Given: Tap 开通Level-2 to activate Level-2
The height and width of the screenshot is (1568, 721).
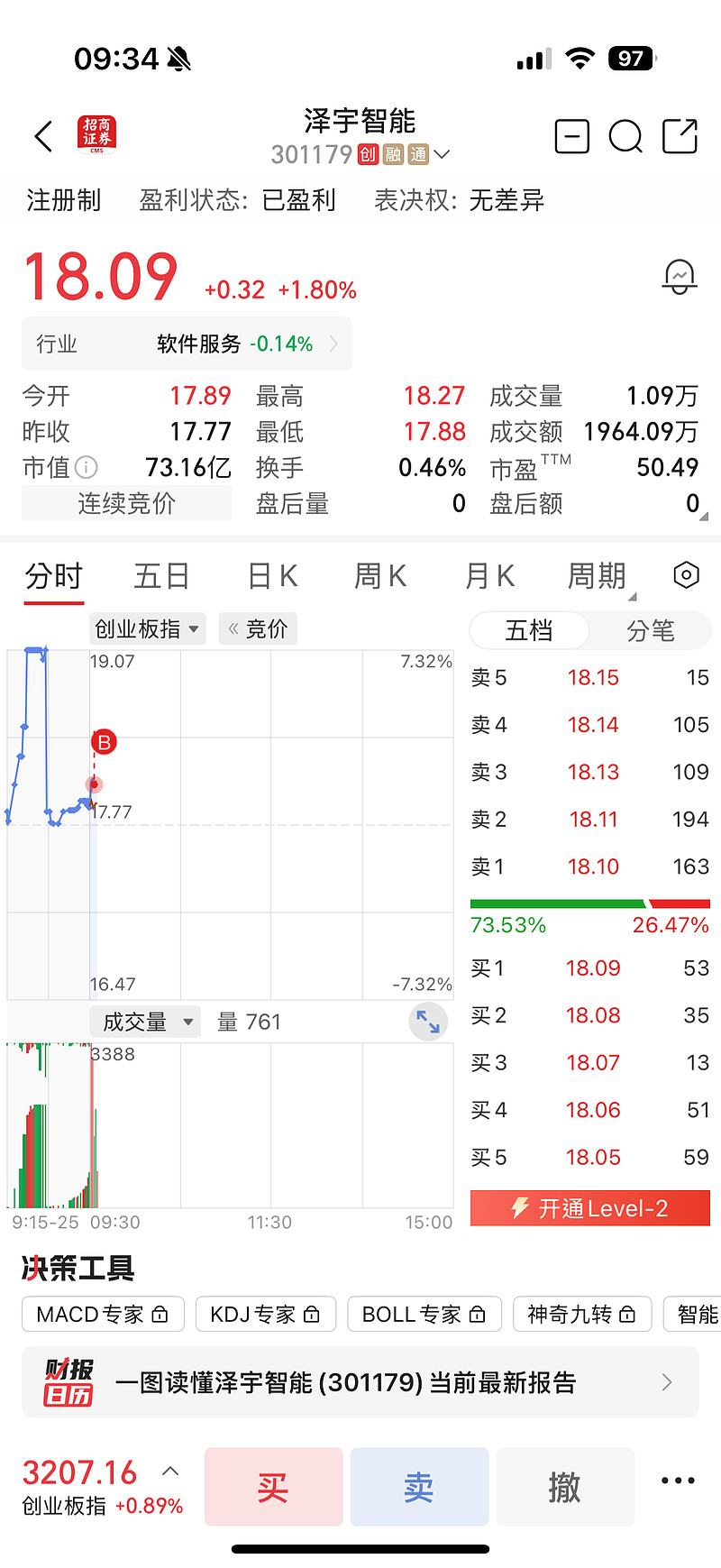Looking at the screenshot, I should pyautogui.click(x=590, y=1208).
